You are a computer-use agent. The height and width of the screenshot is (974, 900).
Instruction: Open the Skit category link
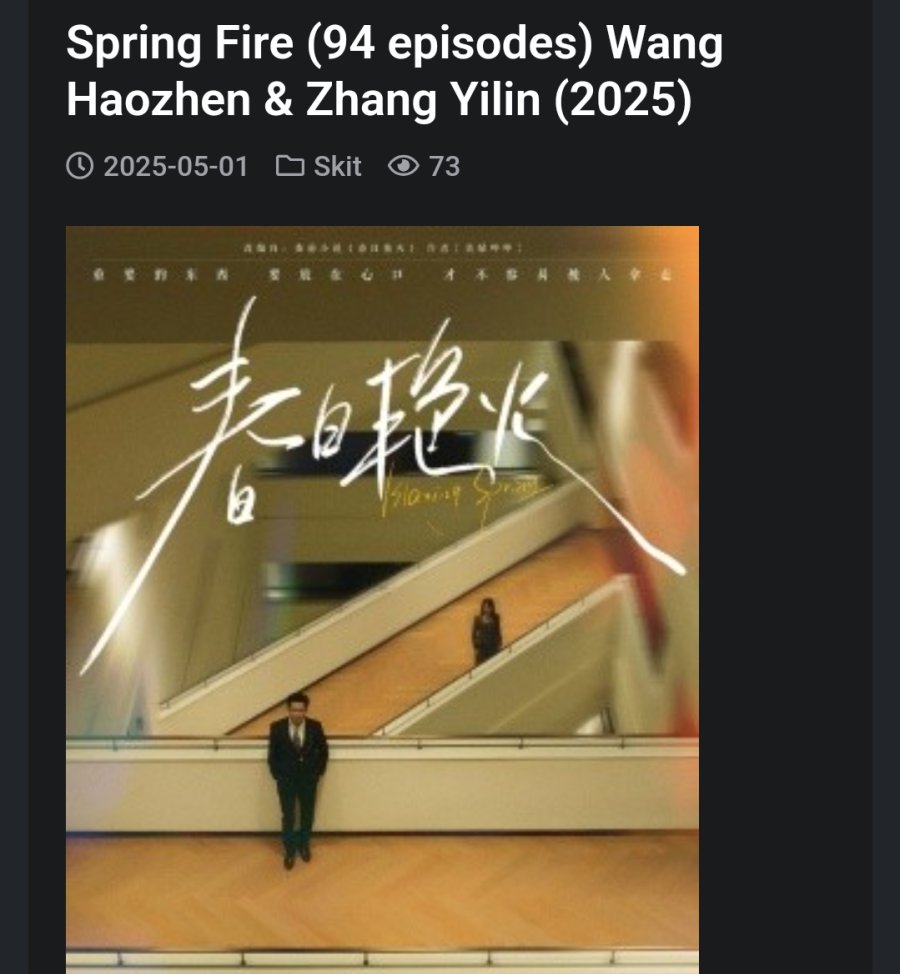coord(336,166)
